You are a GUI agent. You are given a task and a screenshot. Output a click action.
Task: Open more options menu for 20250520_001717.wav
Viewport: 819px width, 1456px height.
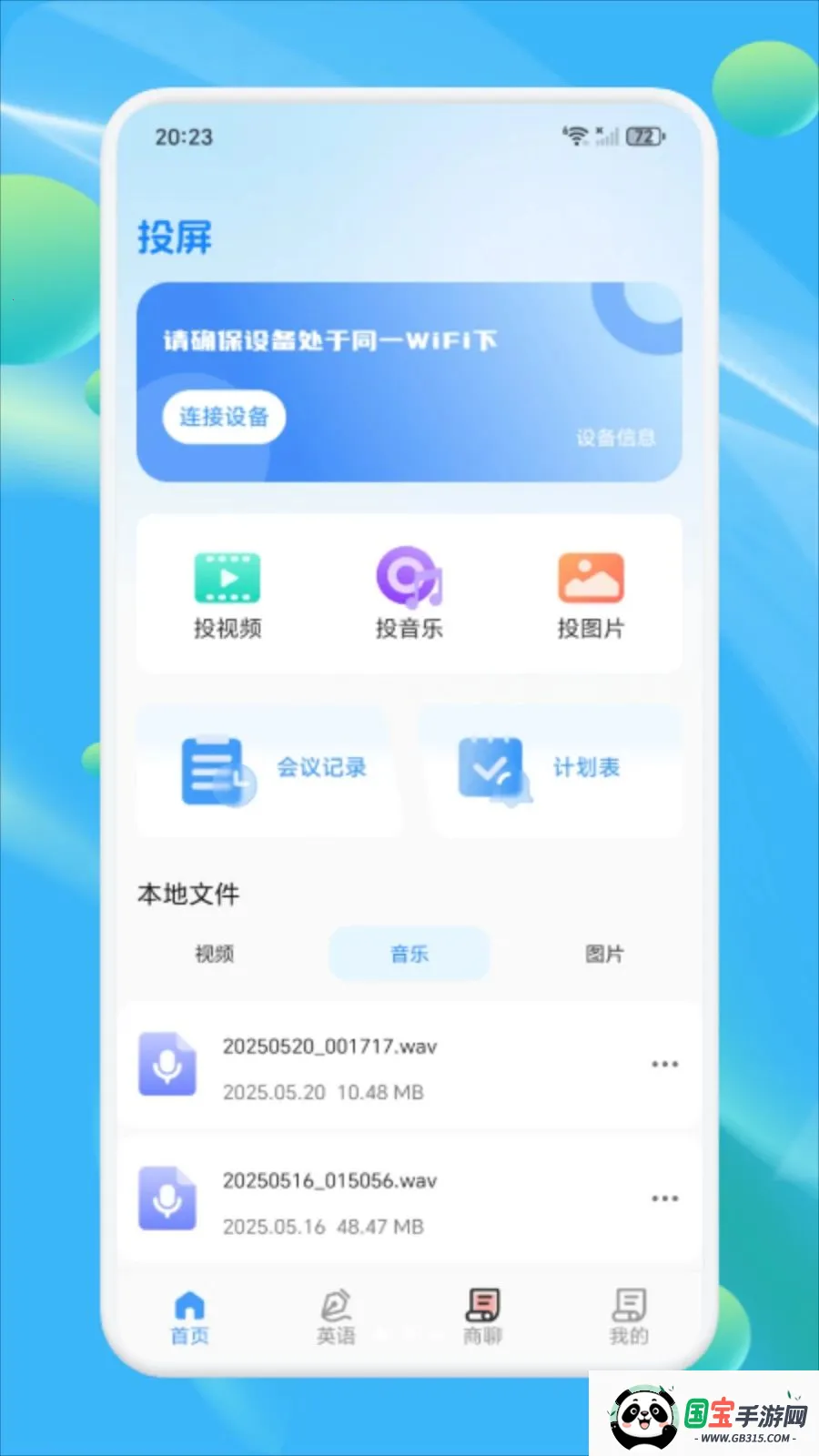click(665, 1063)
